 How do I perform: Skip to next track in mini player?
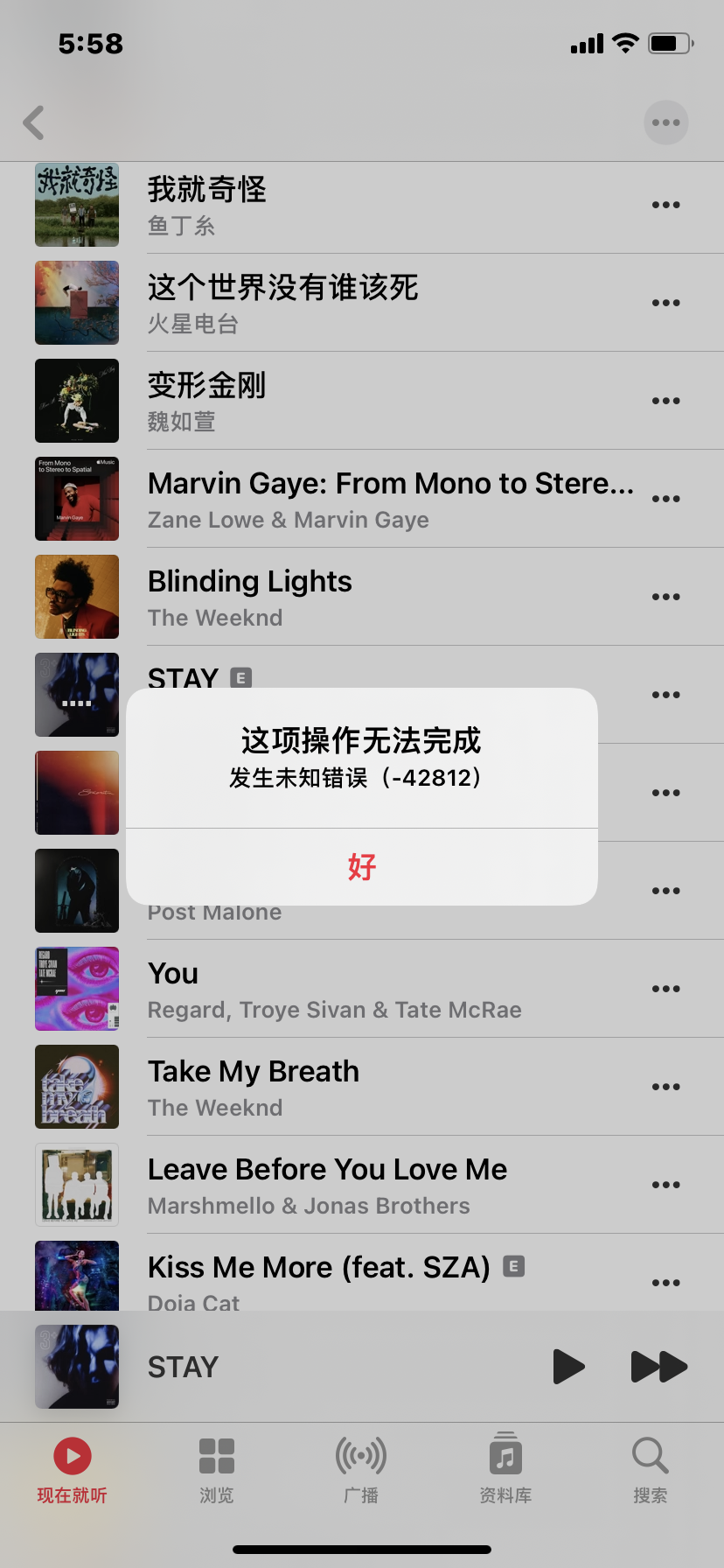(x=658, y=1367)
